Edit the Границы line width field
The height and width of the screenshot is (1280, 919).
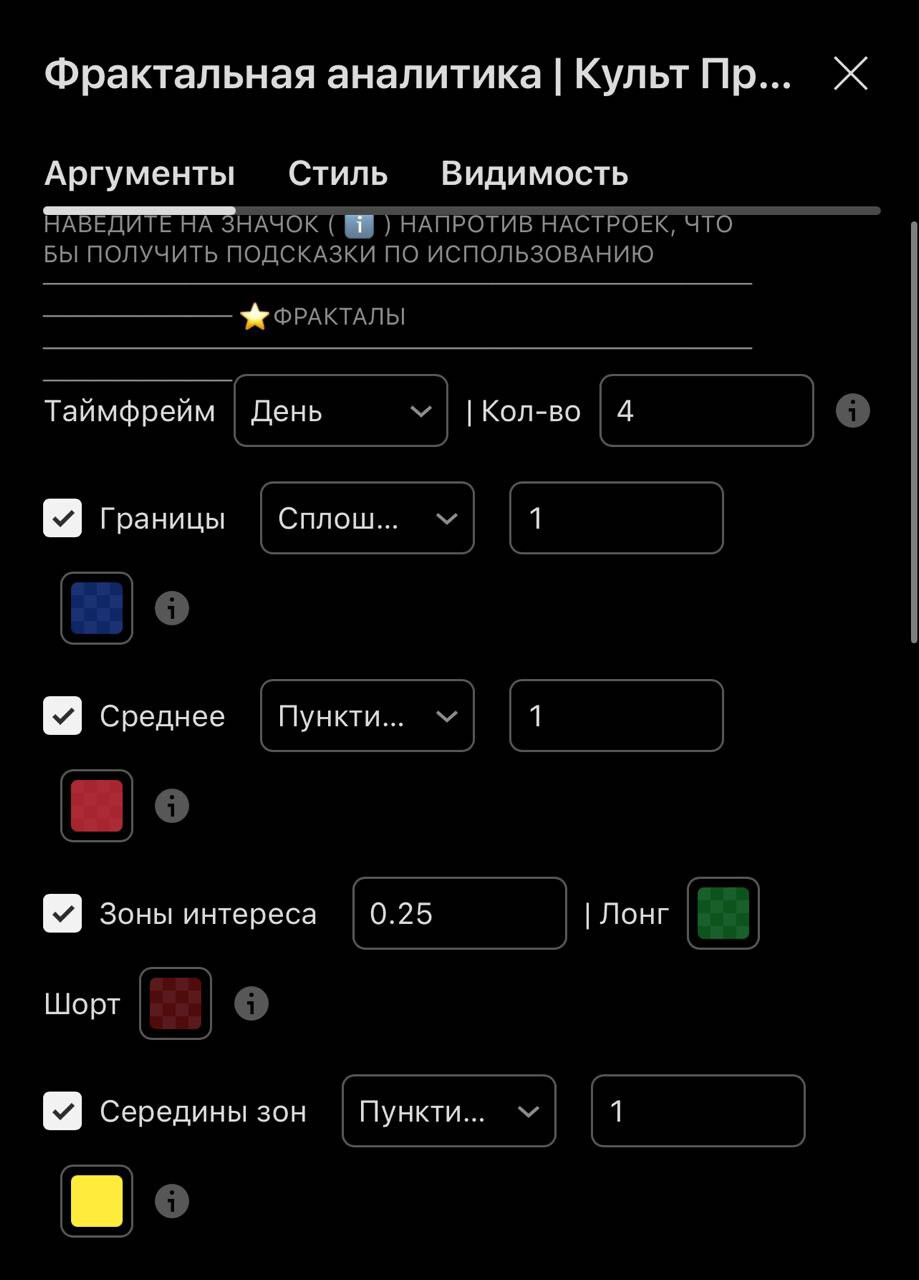[x=616, y=519]
